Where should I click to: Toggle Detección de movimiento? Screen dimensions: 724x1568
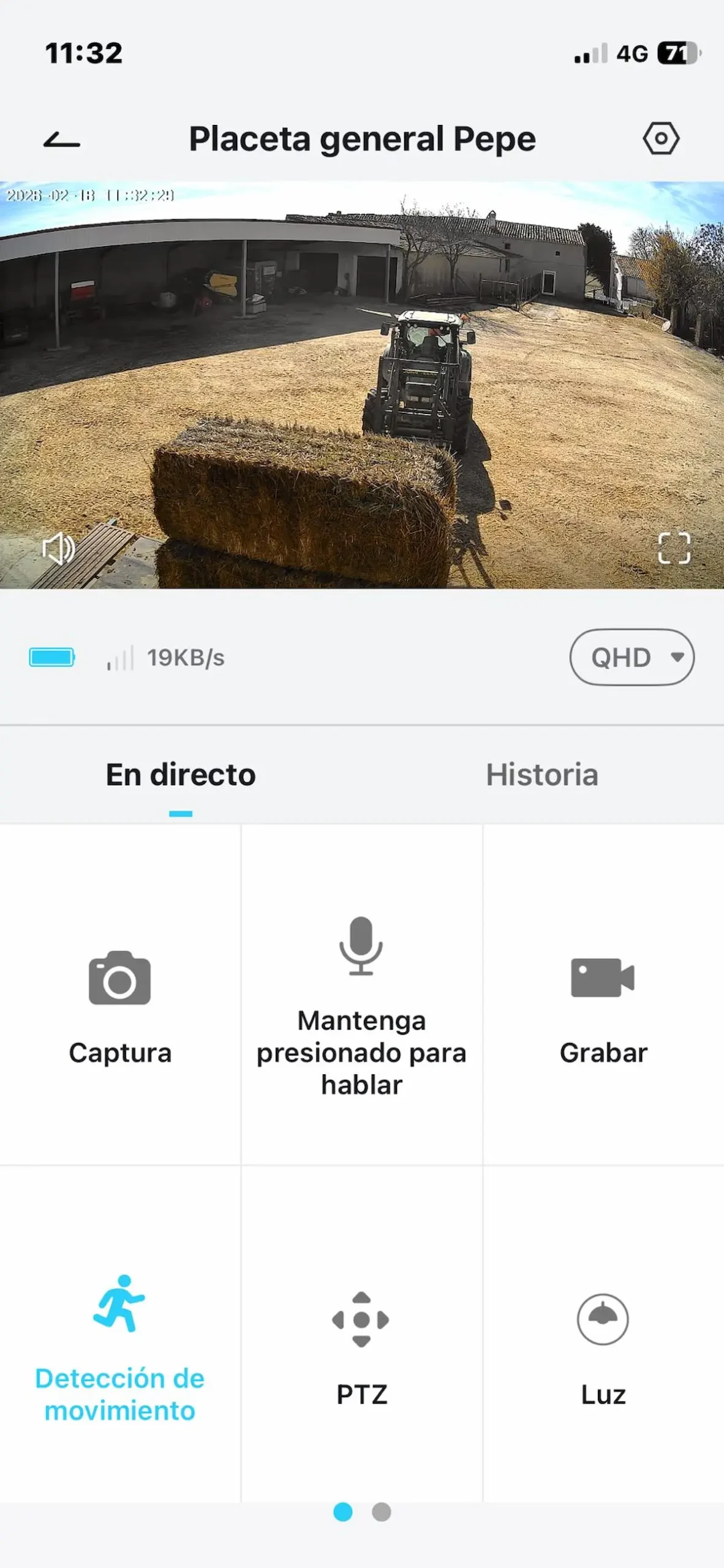point(120,1347)
